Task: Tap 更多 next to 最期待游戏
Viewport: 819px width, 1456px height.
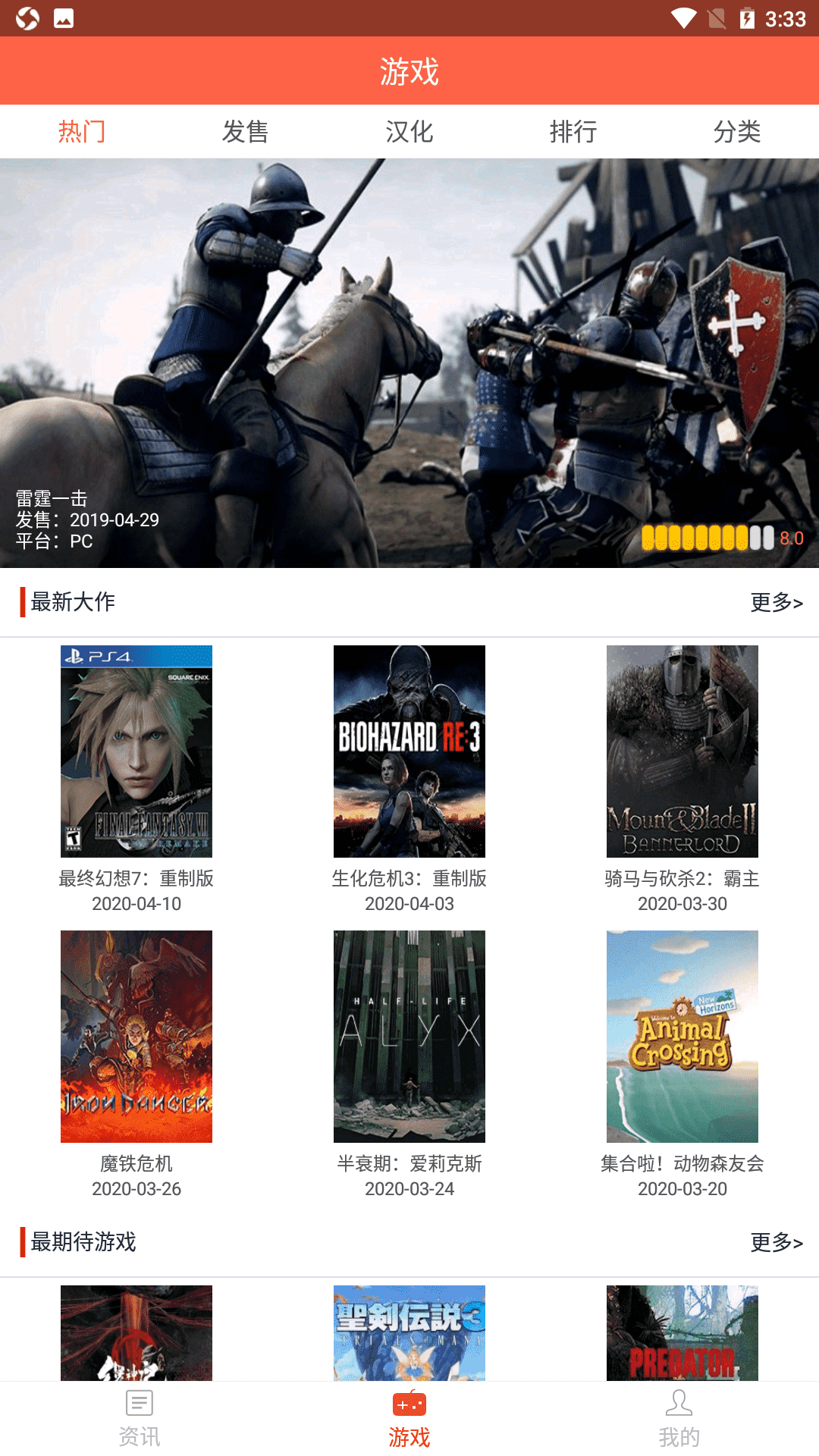Action: (x=776, y=1242)
